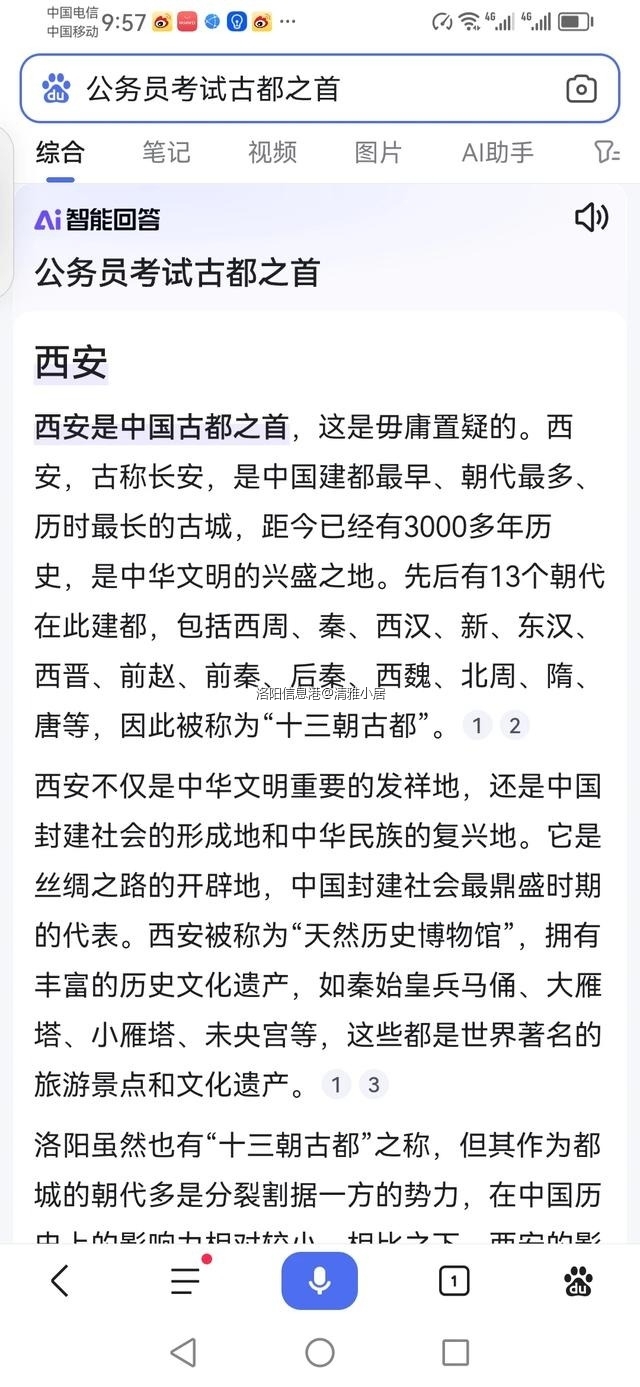Open camera image search
This screenshot has height=1387, width=640.
coord(581,89)
